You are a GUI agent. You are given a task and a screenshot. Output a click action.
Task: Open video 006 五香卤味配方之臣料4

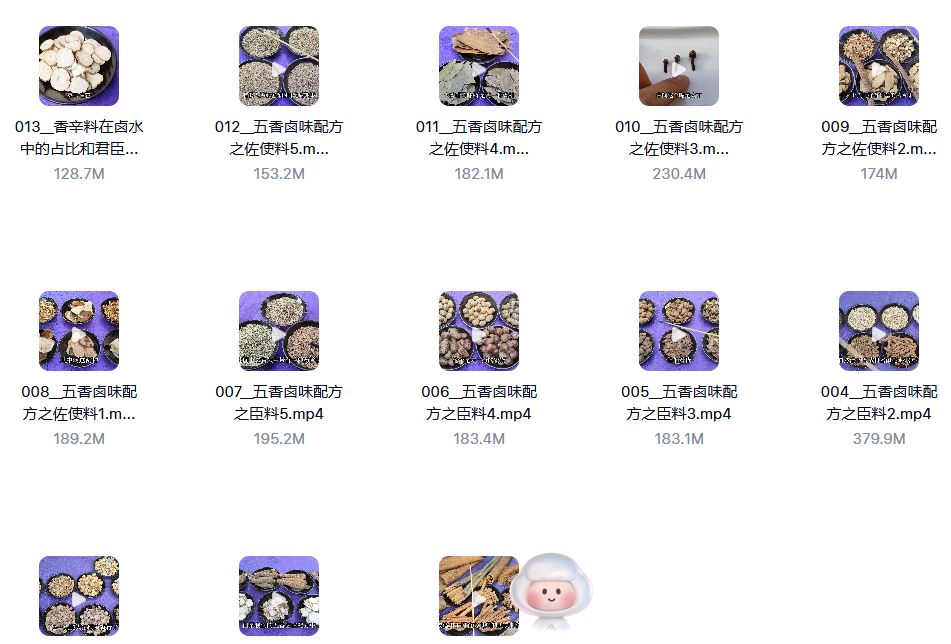click(x=479, y=331)
